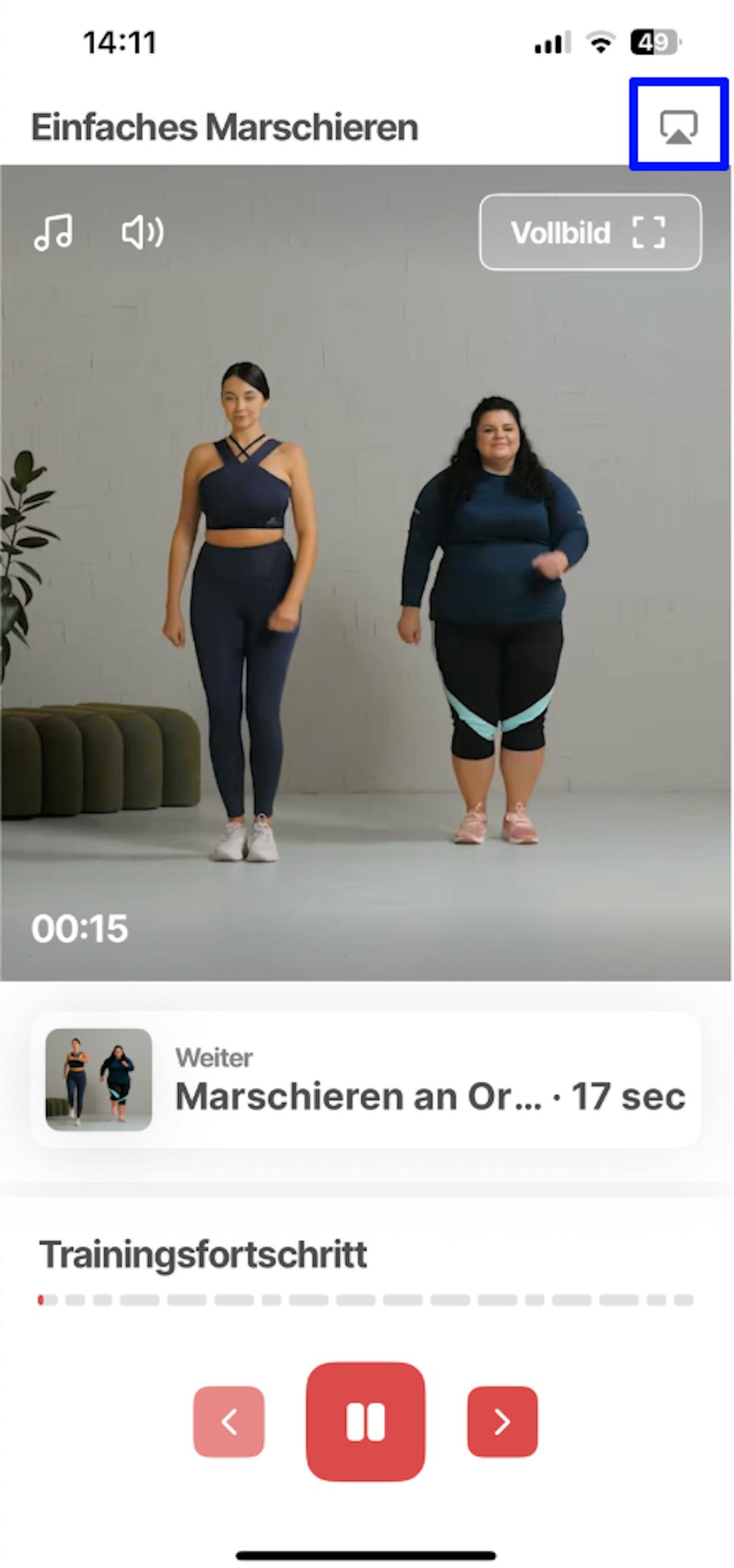Image resolution: width=734 pixels, height=1568 pixels.
Task: Switch video to Vollbild mode
Action: [x=590, y=232]
